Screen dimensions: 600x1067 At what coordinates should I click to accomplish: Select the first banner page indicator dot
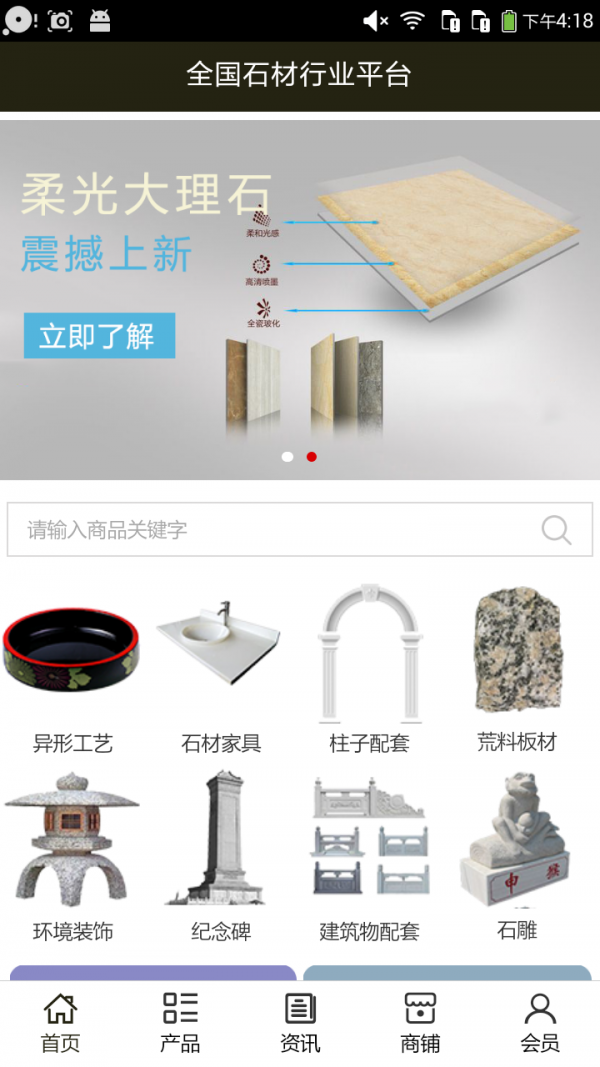coord(288,456)
